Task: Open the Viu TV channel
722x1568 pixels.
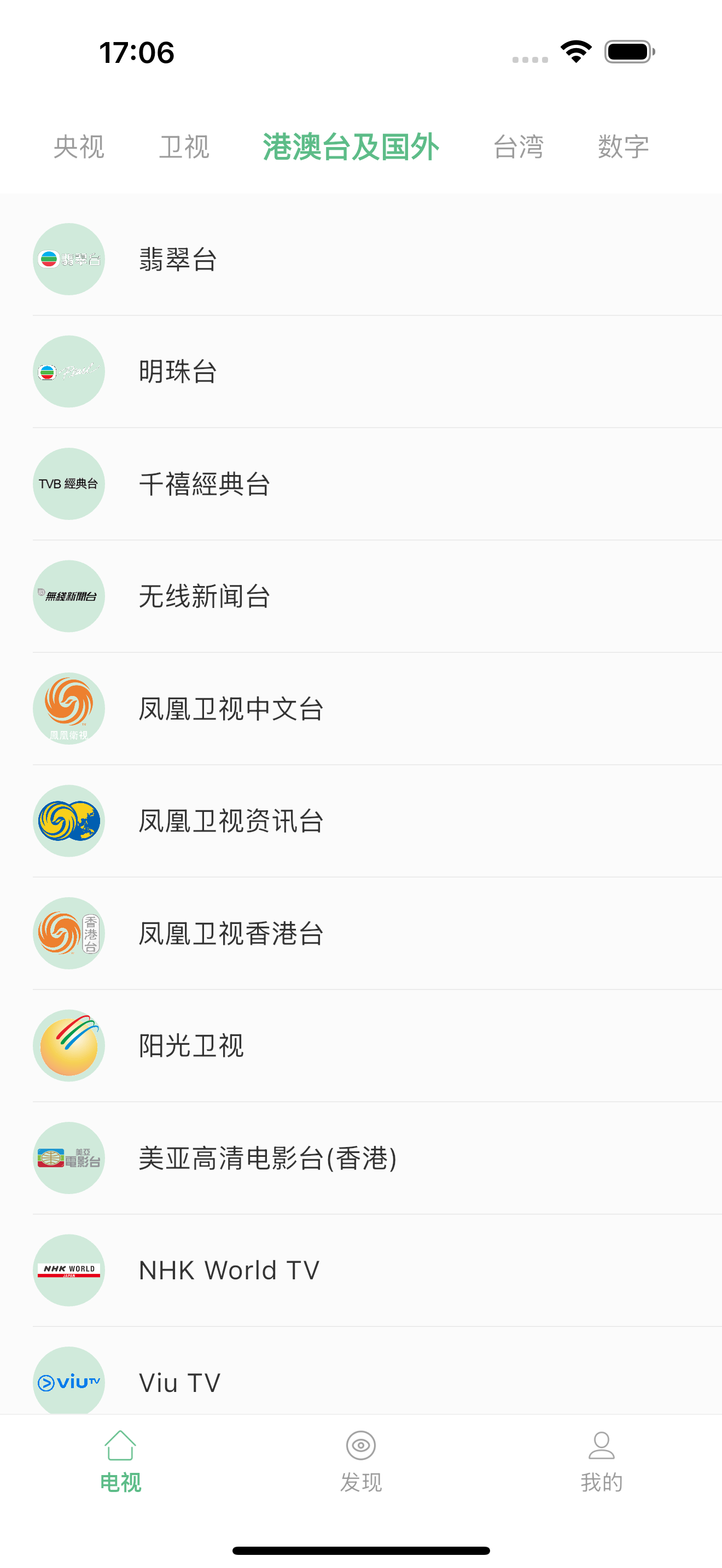Action: [361, 1371]
